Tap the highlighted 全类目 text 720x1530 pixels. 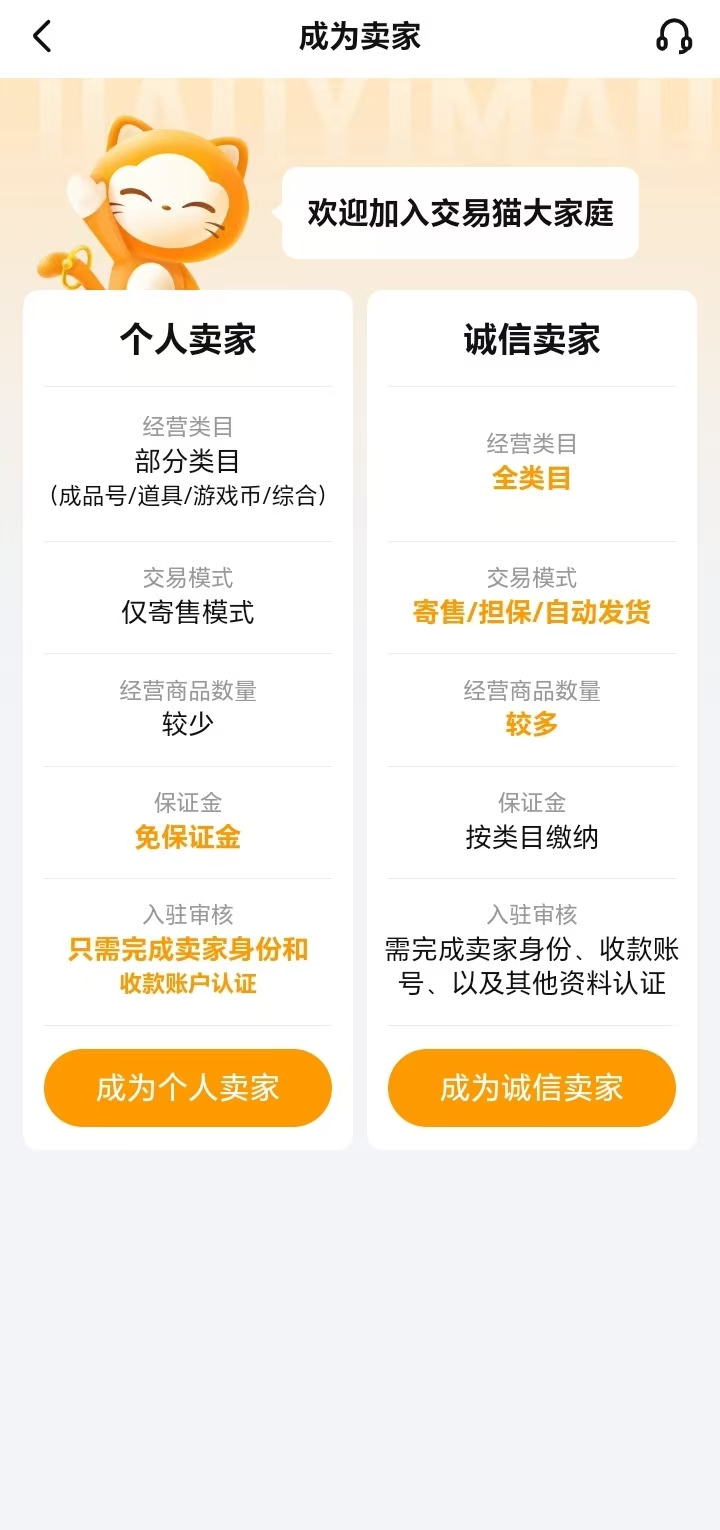tap(531, 477)
